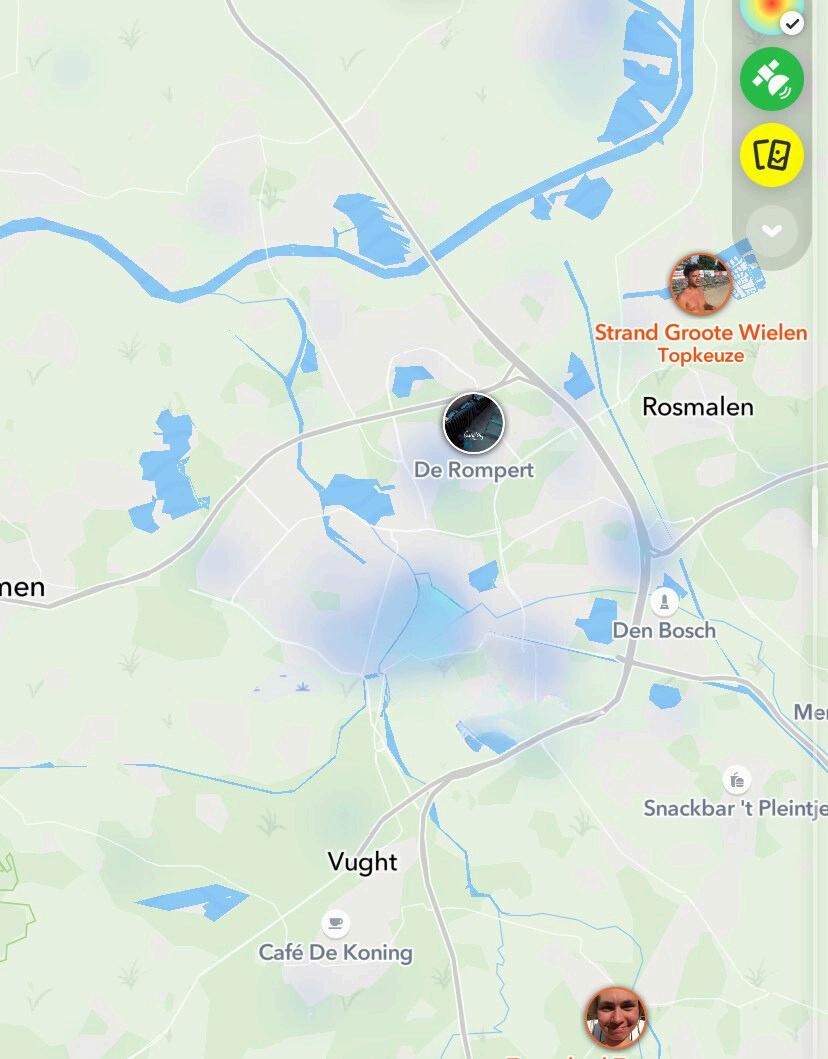Viewport: 828px width, 1059px height.
Task: Open the Strand Groote Wielen story
Action: point(700,284)
